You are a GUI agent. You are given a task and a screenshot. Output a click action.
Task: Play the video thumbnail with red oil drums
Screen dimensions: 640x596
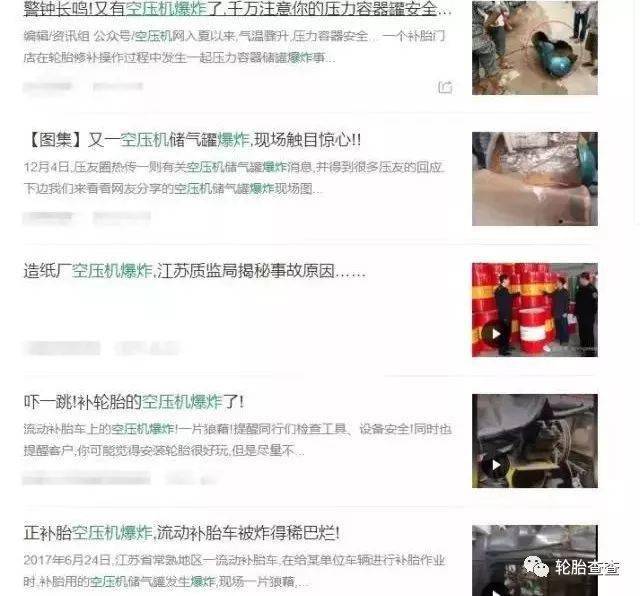click(x=534, y=310)
